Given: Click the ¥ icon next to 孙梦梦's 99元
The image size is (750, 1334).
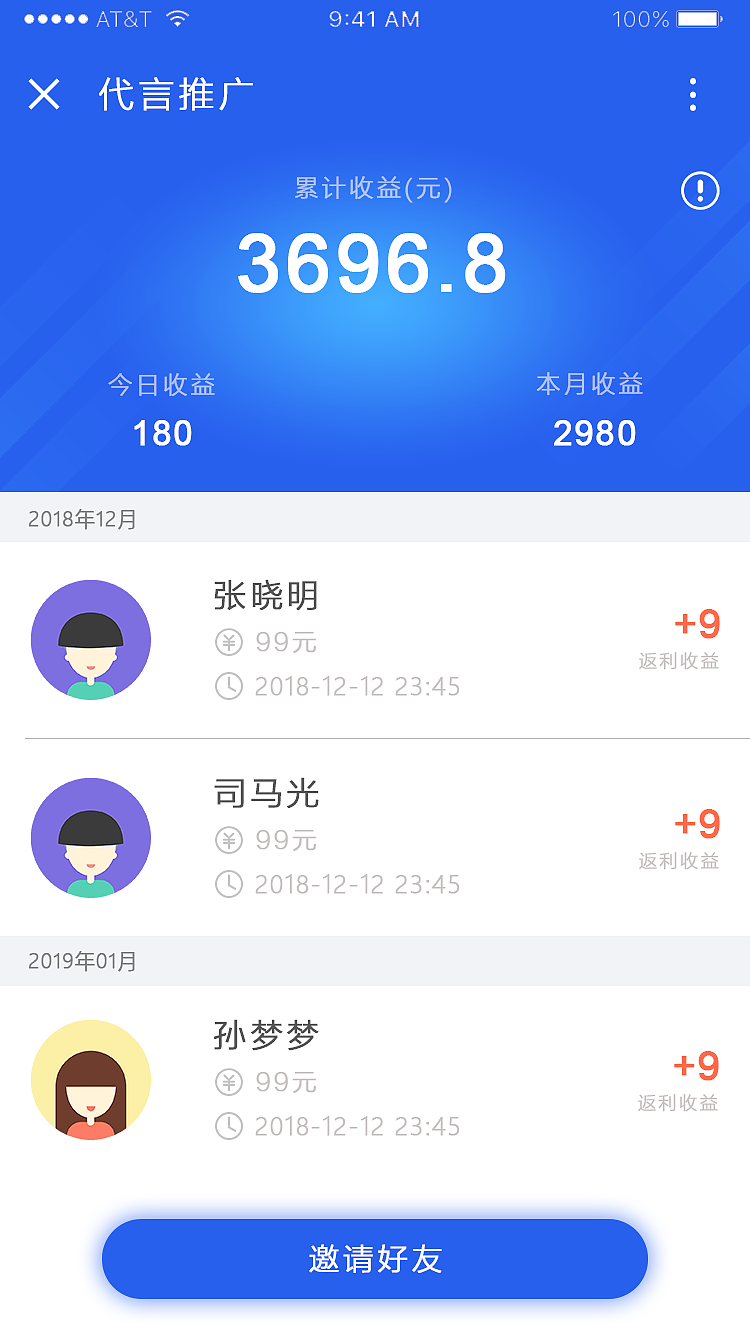Looking at the screenshot, I should [229, 1083].
